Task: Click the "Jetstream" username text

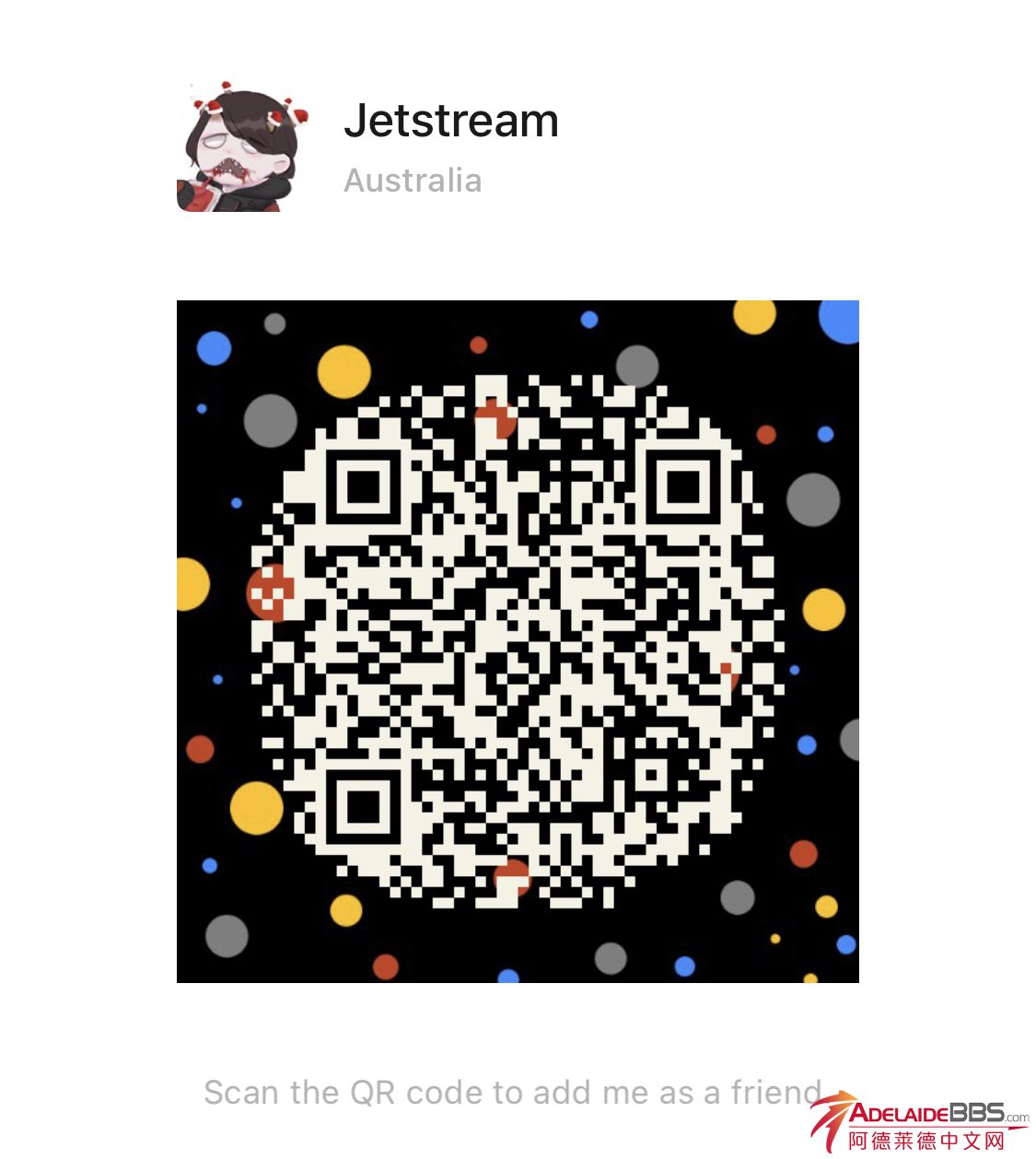Action: pos(453,120)
